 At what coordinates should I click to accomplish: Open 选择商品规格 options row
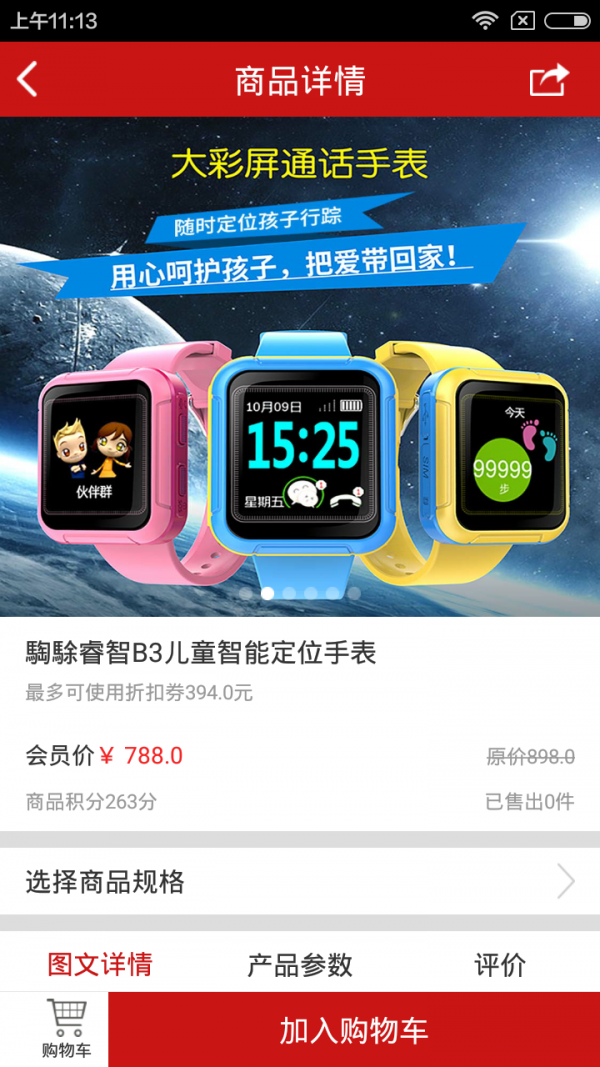[x=300, y=882]
